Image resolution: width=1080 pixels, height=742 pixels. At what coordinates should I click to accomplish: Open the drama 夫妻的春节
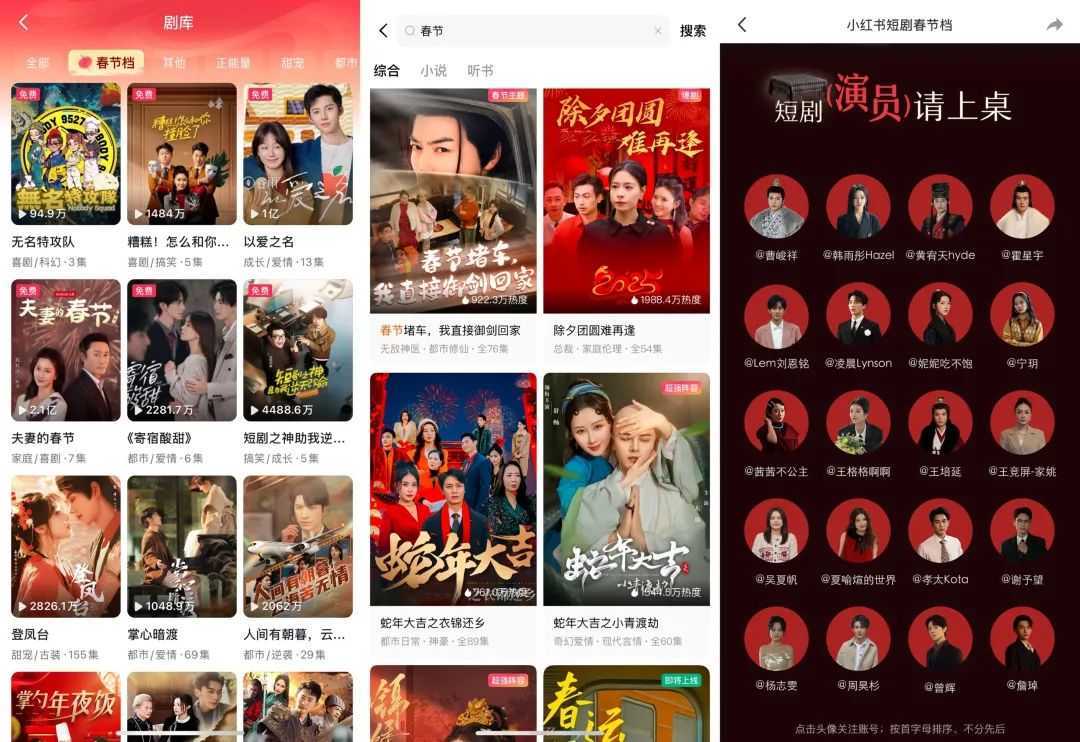click(x=66, y=350)
